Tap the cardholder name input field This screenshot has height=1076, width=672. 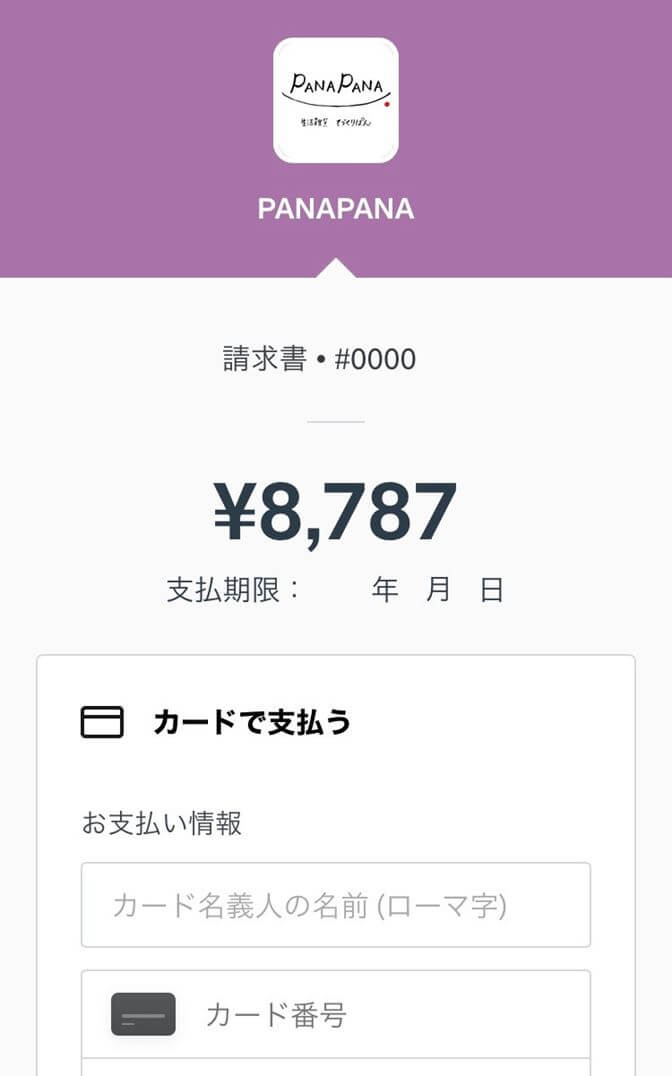coord(336,904)
